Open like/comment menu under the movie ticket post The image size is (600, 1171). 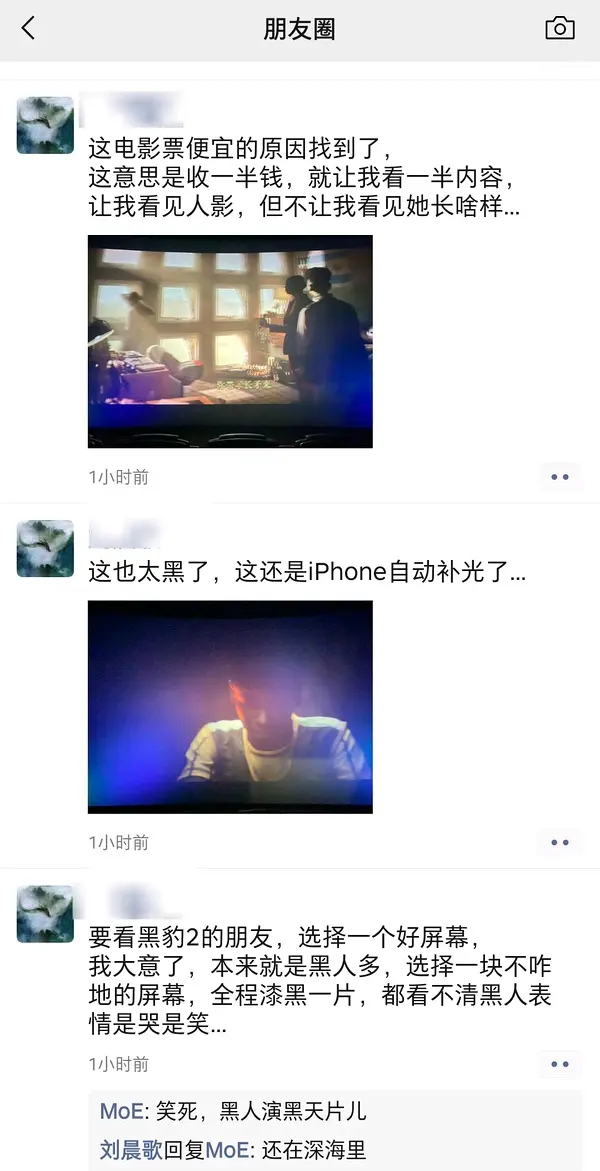tap(560, 477)
